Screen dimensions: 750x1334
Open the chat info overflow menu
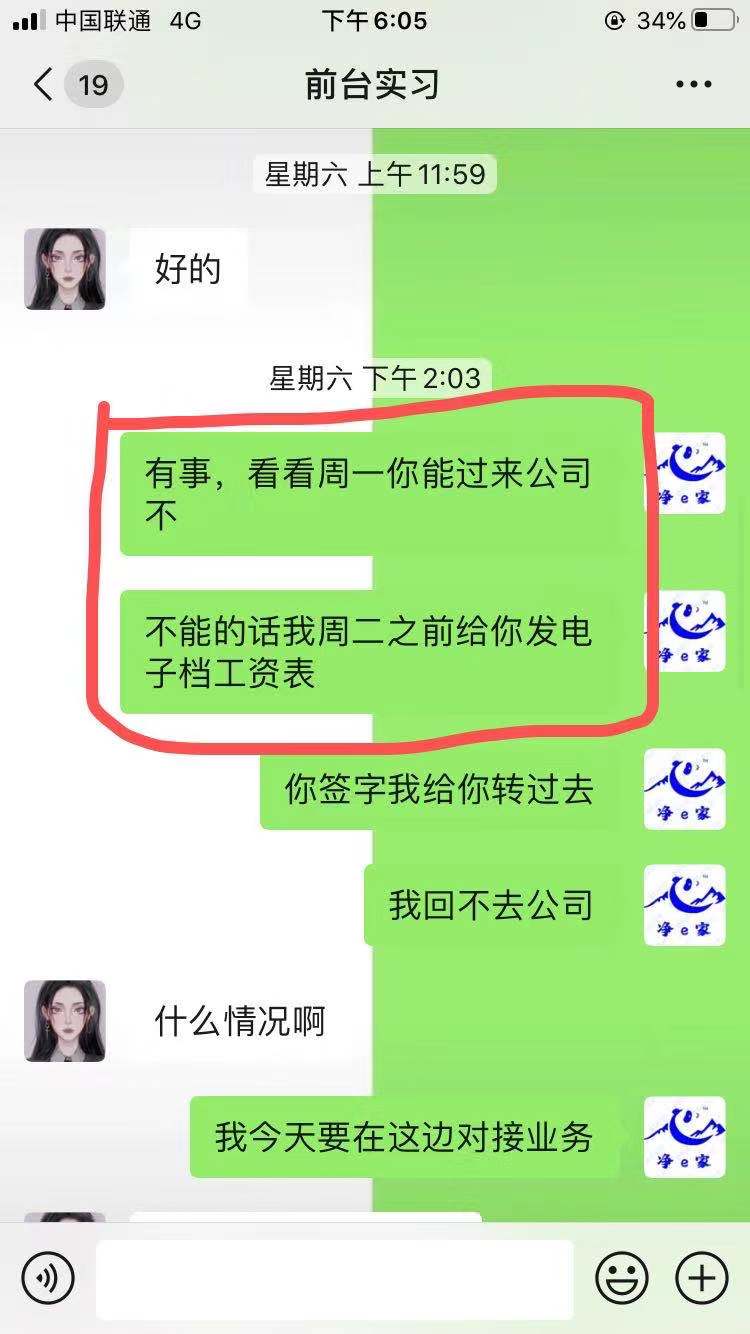693,85
